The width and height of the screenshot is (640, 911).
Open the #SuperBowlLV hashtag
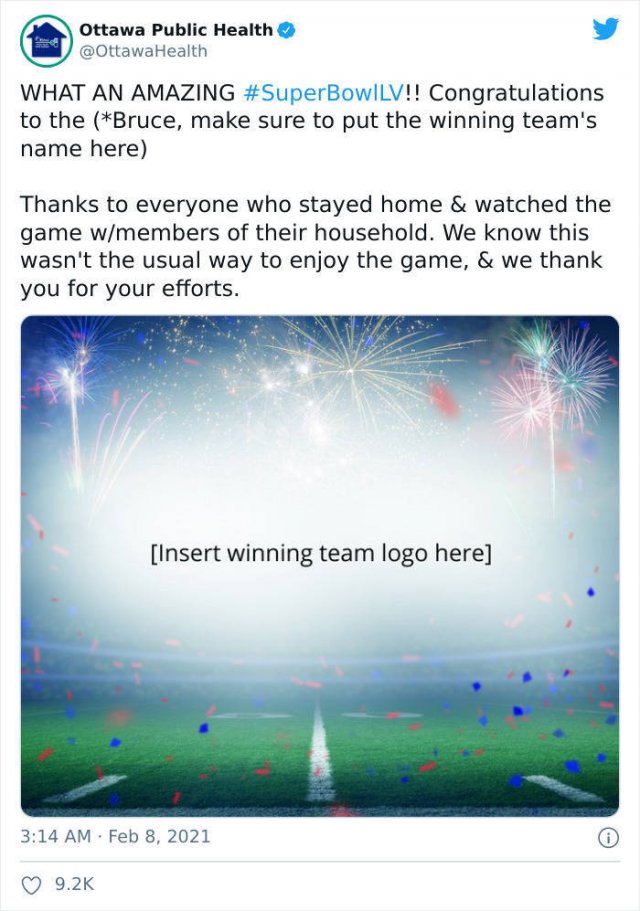(323, 93)
